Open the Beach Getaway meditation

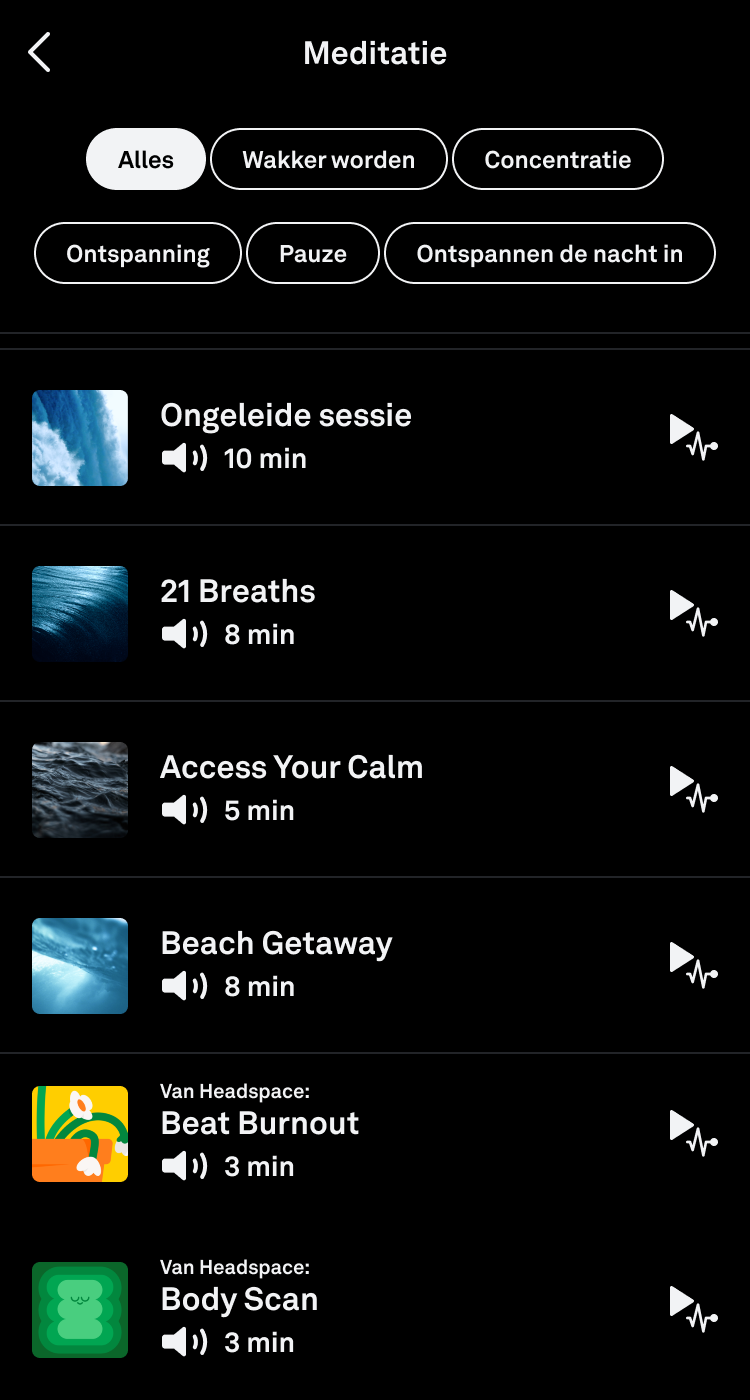pos(276,964)
